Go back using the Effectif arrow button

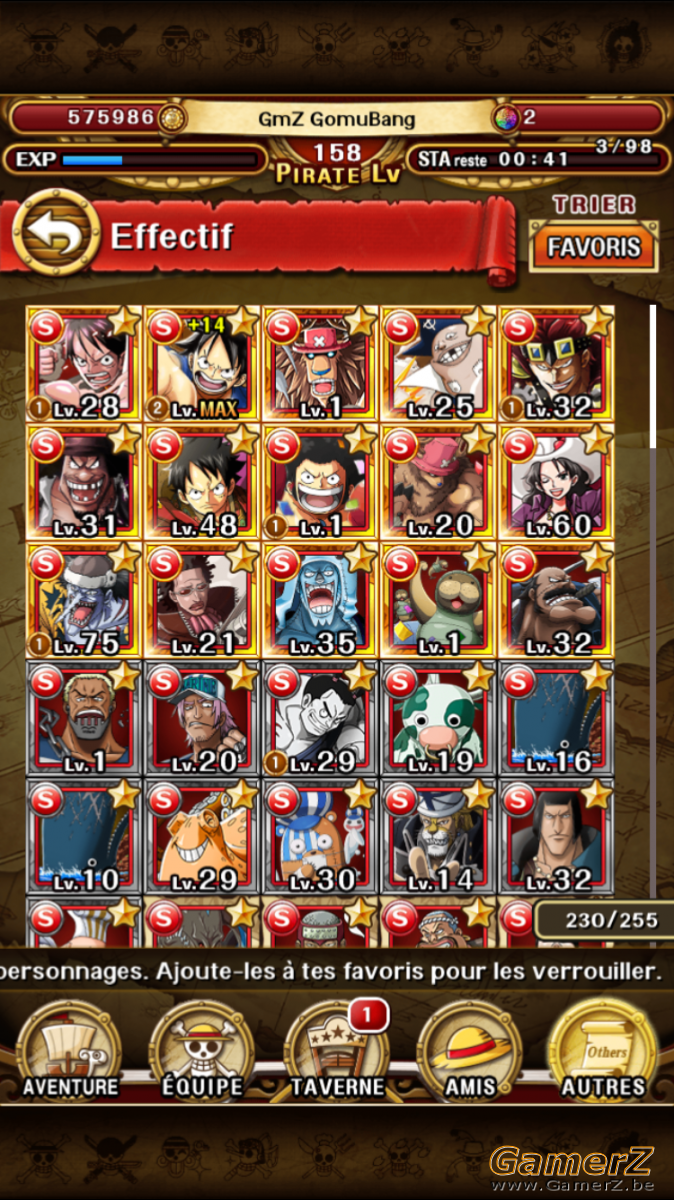coord(56,235)
